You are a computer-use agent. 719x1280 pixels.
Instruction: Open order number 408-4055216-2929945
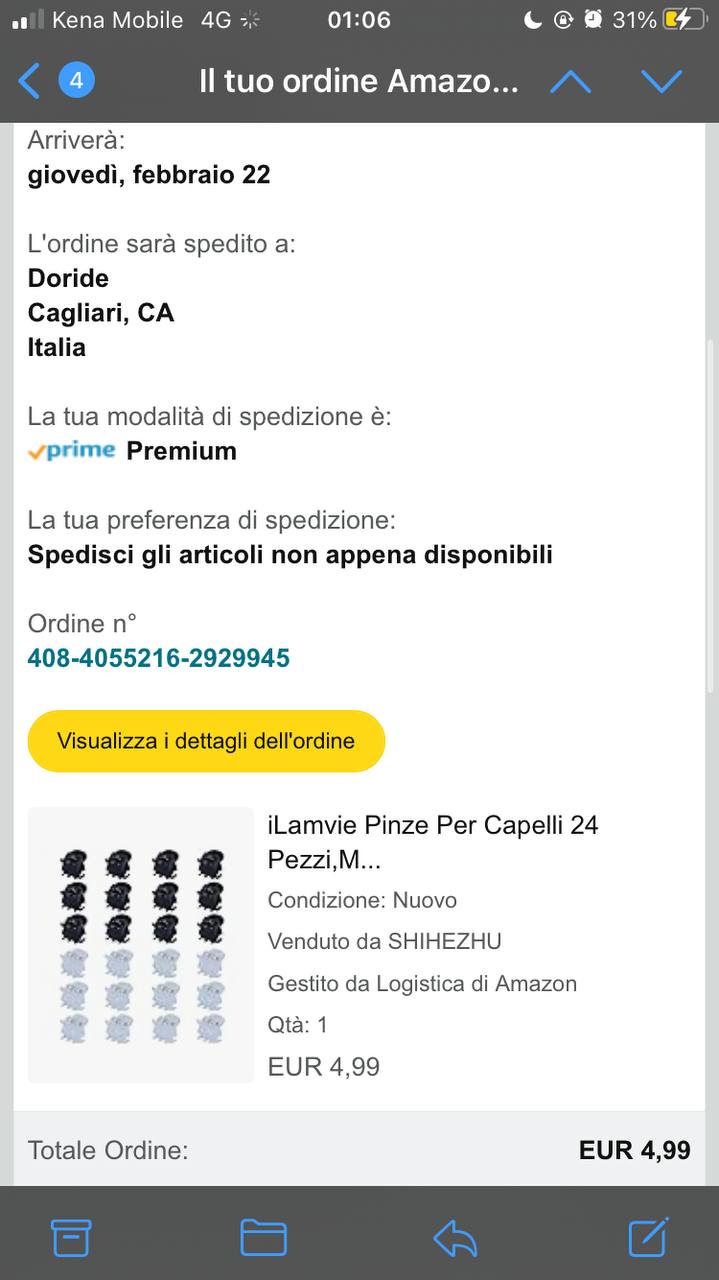(159, 658)
